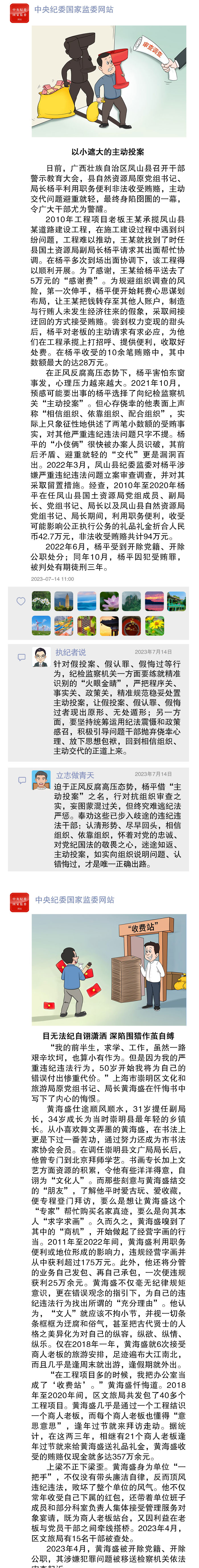Open the 中央纪委国家监委网站 profile from first post
This screenshot has height=1568, width=199.
(x=73, y=10)
